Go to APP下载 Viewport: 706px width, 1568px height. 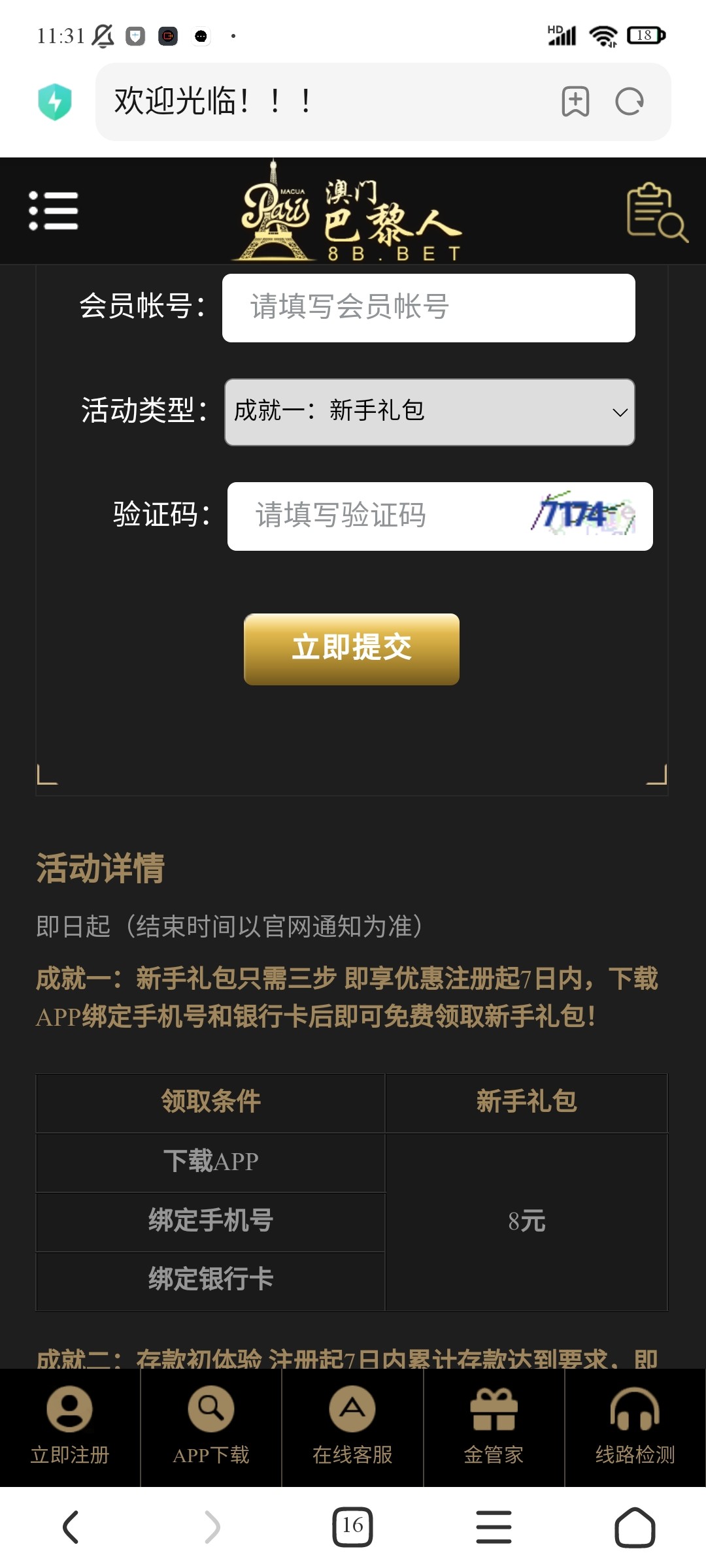click(211, 1427)
